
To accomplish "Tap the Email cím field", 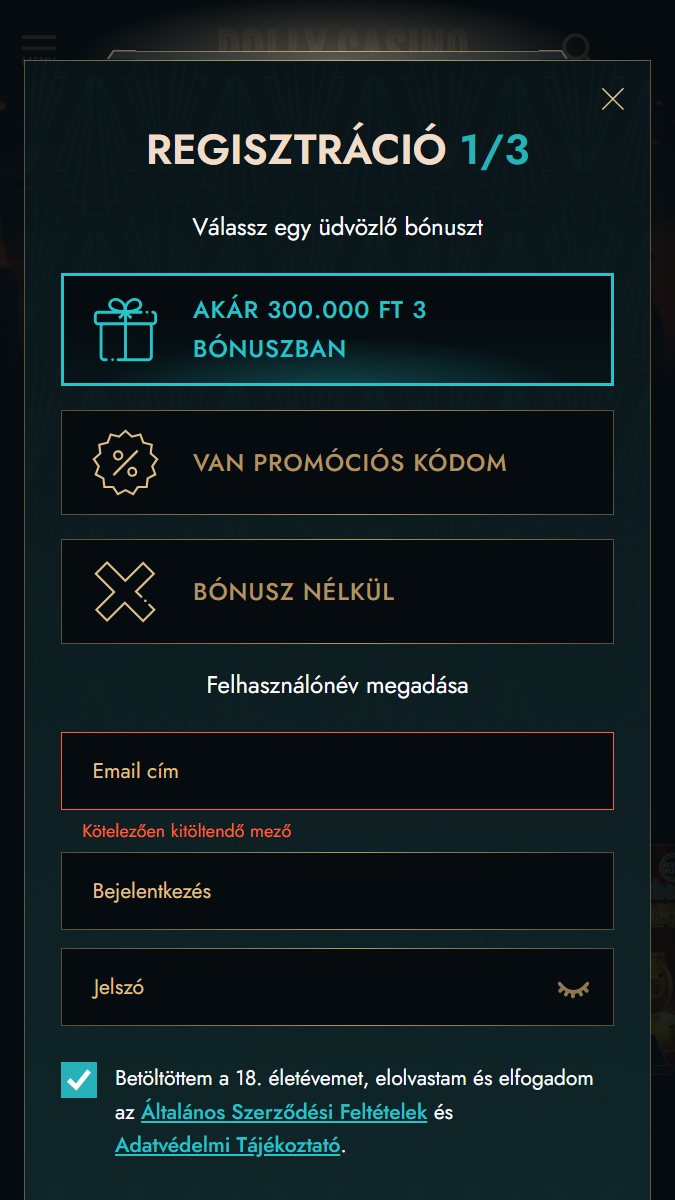I will 337,771.
